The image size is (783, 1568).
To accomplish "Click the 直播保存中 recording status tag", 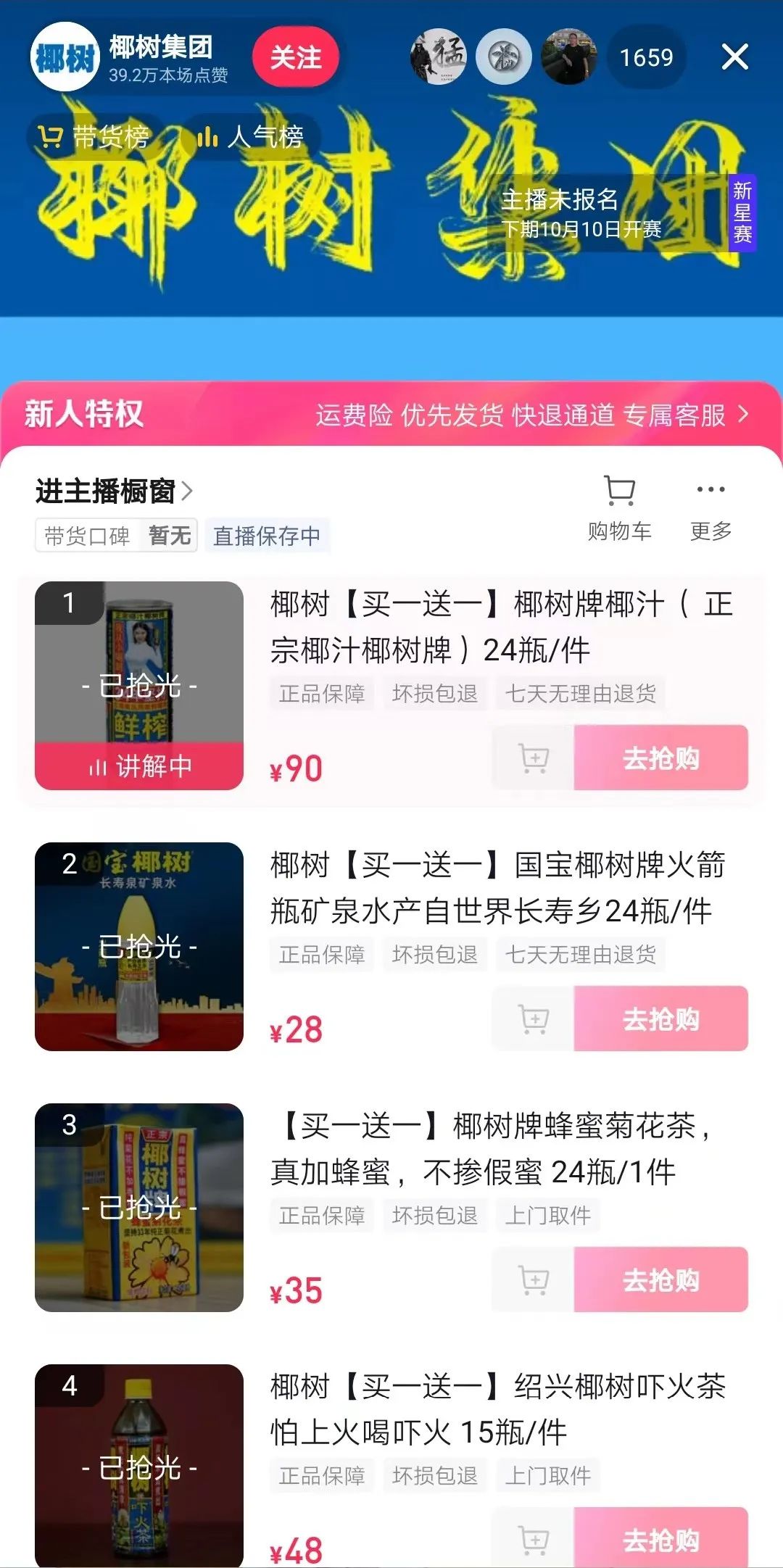I will (268, 536).
